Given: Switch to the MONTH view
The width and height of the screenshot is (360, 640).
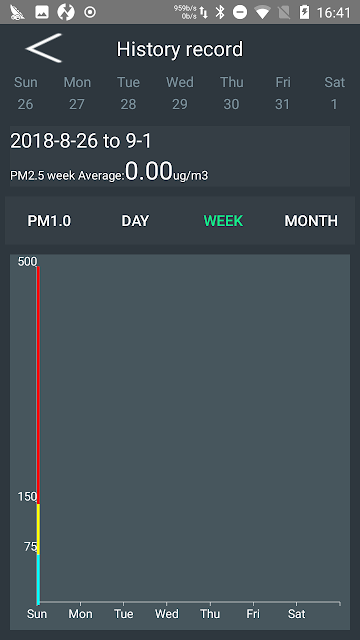Looking at the screenshot, I should [311, 221].
